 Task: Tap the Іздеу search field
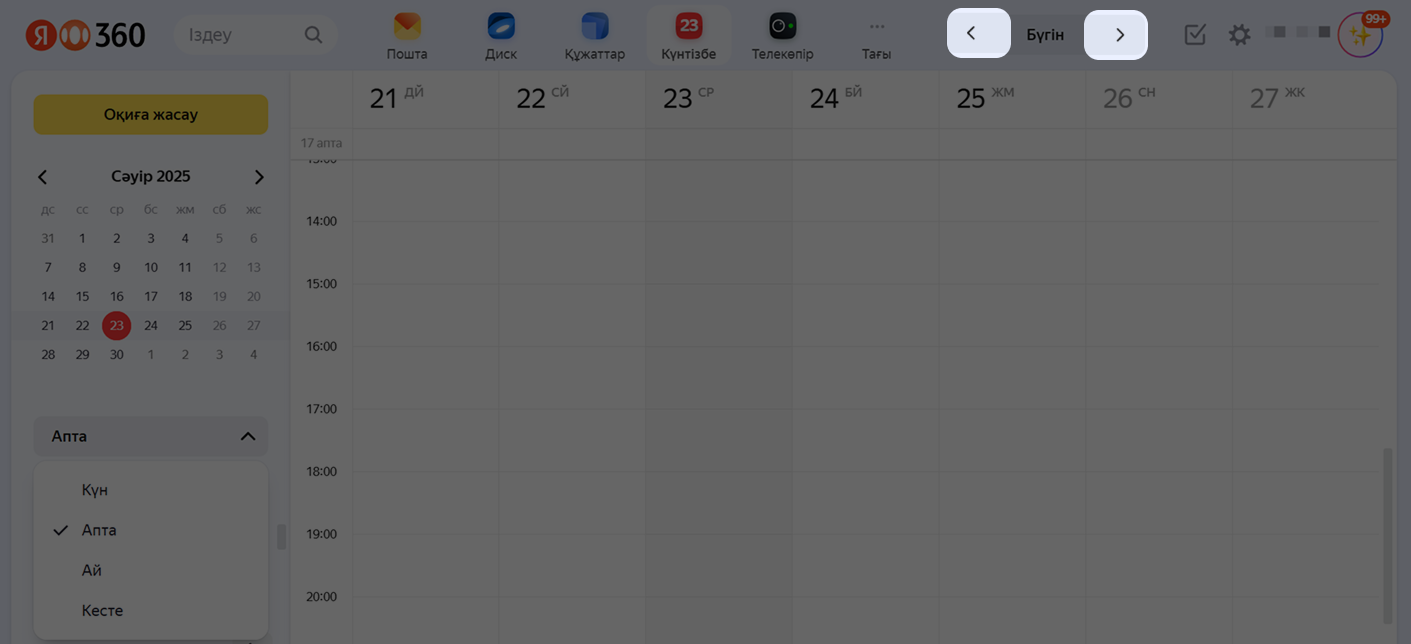(x=245, y=35)
